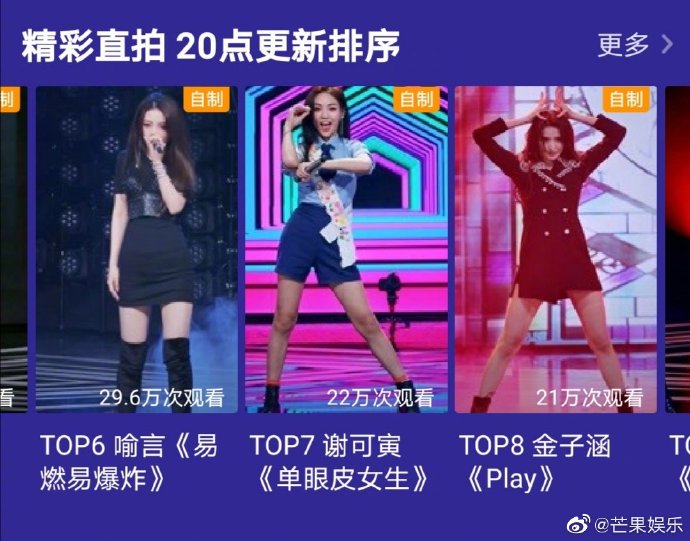
Task: Play TOP7 谢可寅《单眼皮女生》 clip
Action: [346, 249]
